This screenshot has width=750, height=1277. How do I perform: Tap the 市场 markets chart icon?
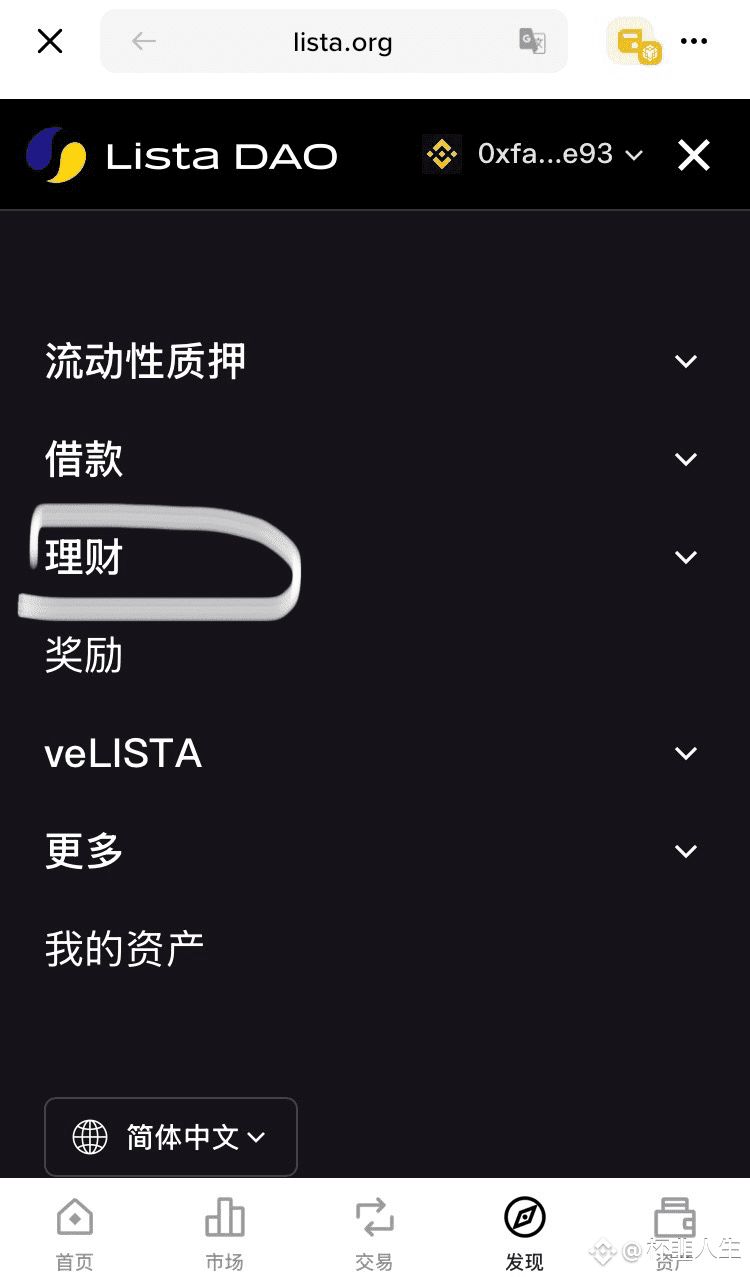coord(224,1216)
